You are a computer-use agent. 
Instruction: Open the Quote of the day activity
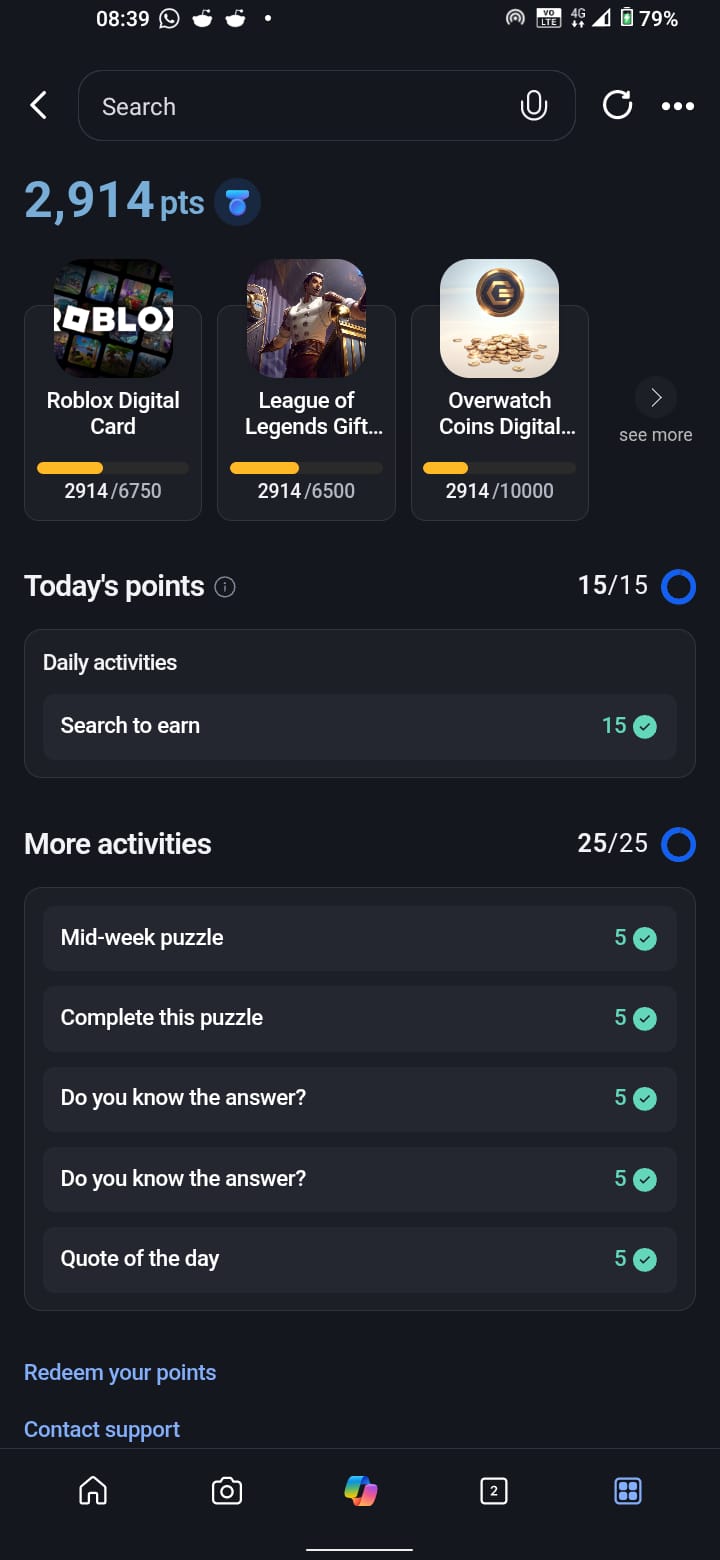click(x=359, y=1259)
